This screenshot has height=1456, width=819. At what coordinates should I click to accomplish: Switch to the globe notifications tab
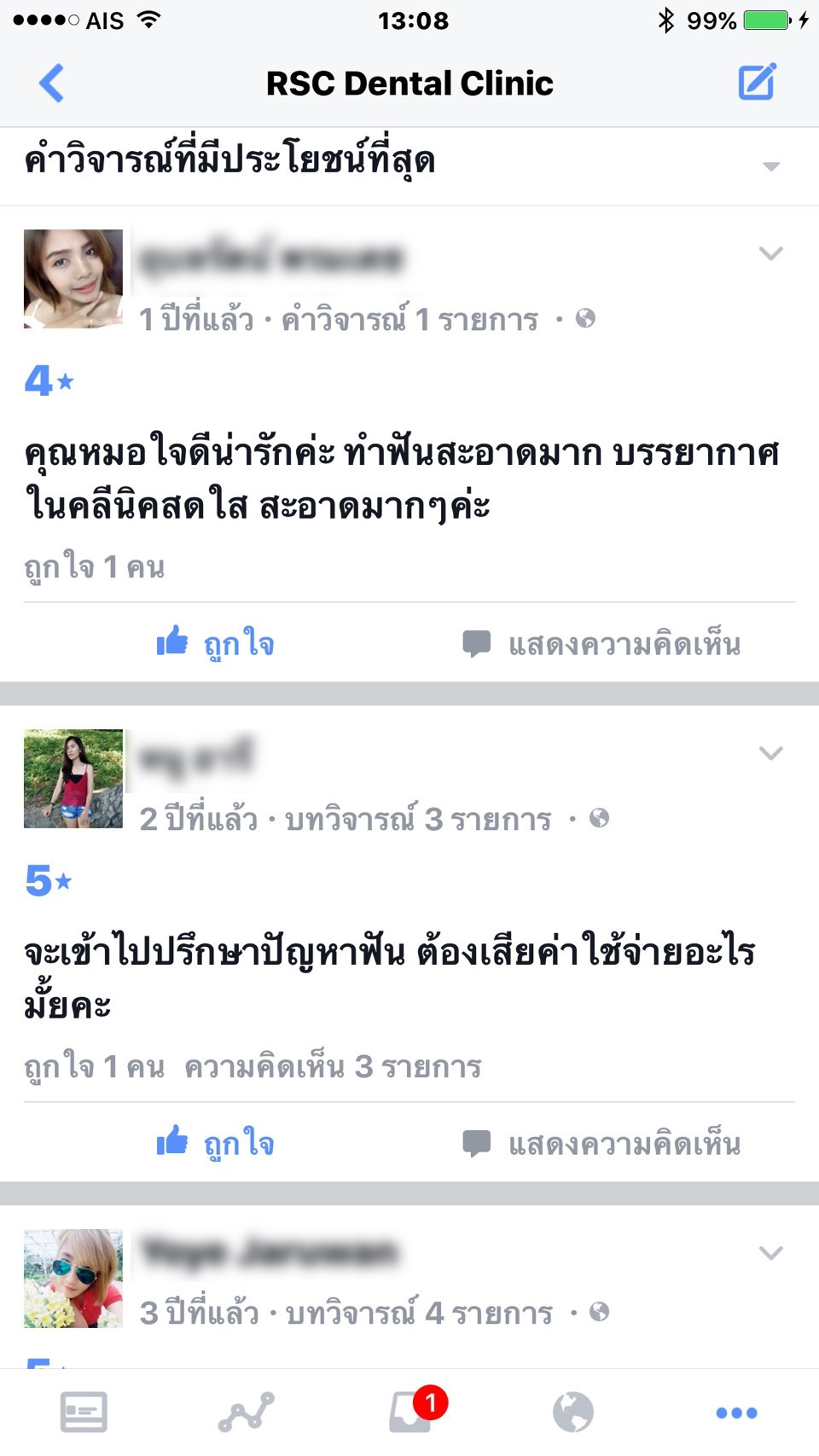tap(573, 1412)
